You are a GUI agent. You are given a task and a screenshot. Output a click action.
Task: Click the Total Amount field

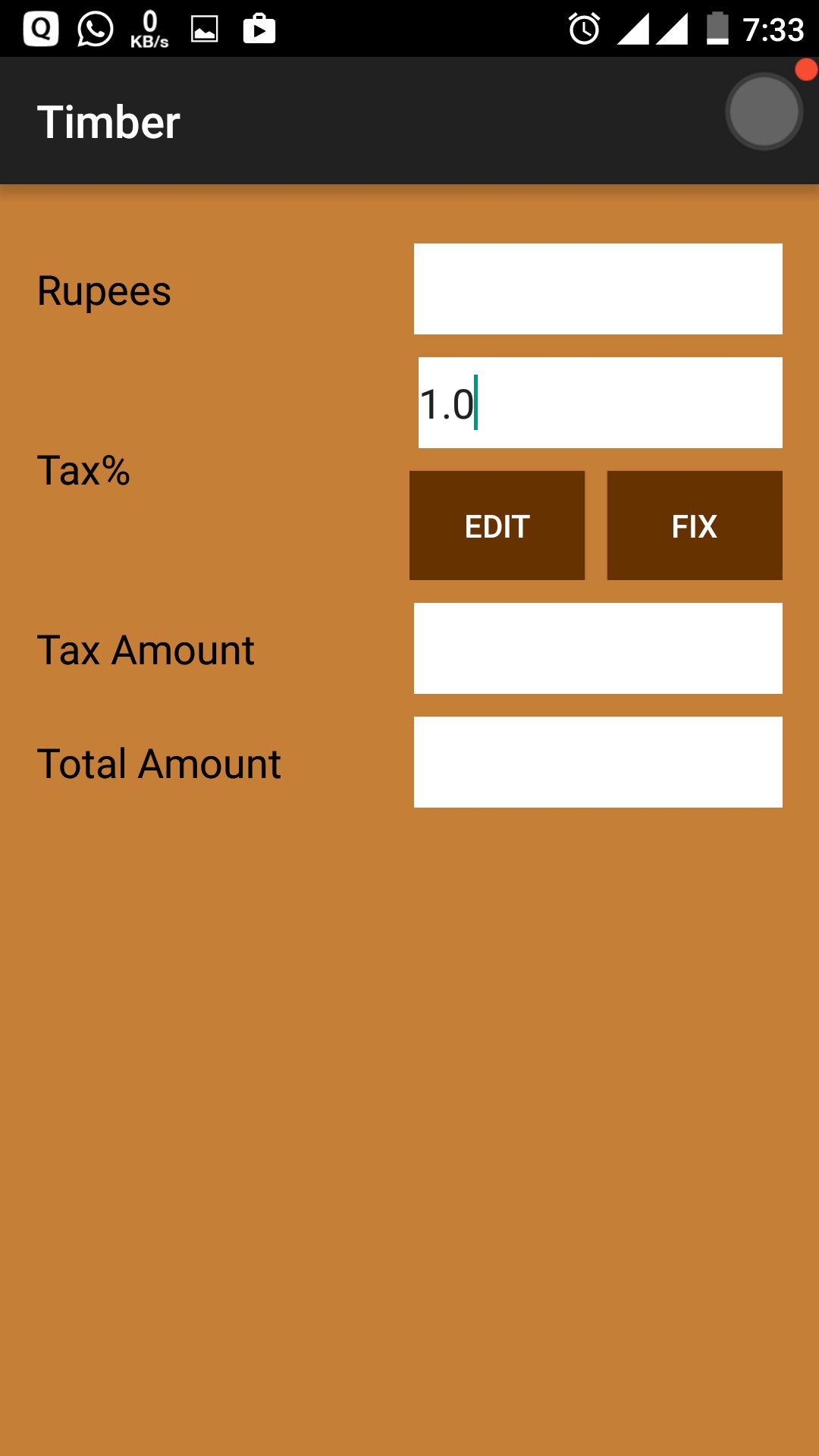pyautogui.click(x=598, y=761)
